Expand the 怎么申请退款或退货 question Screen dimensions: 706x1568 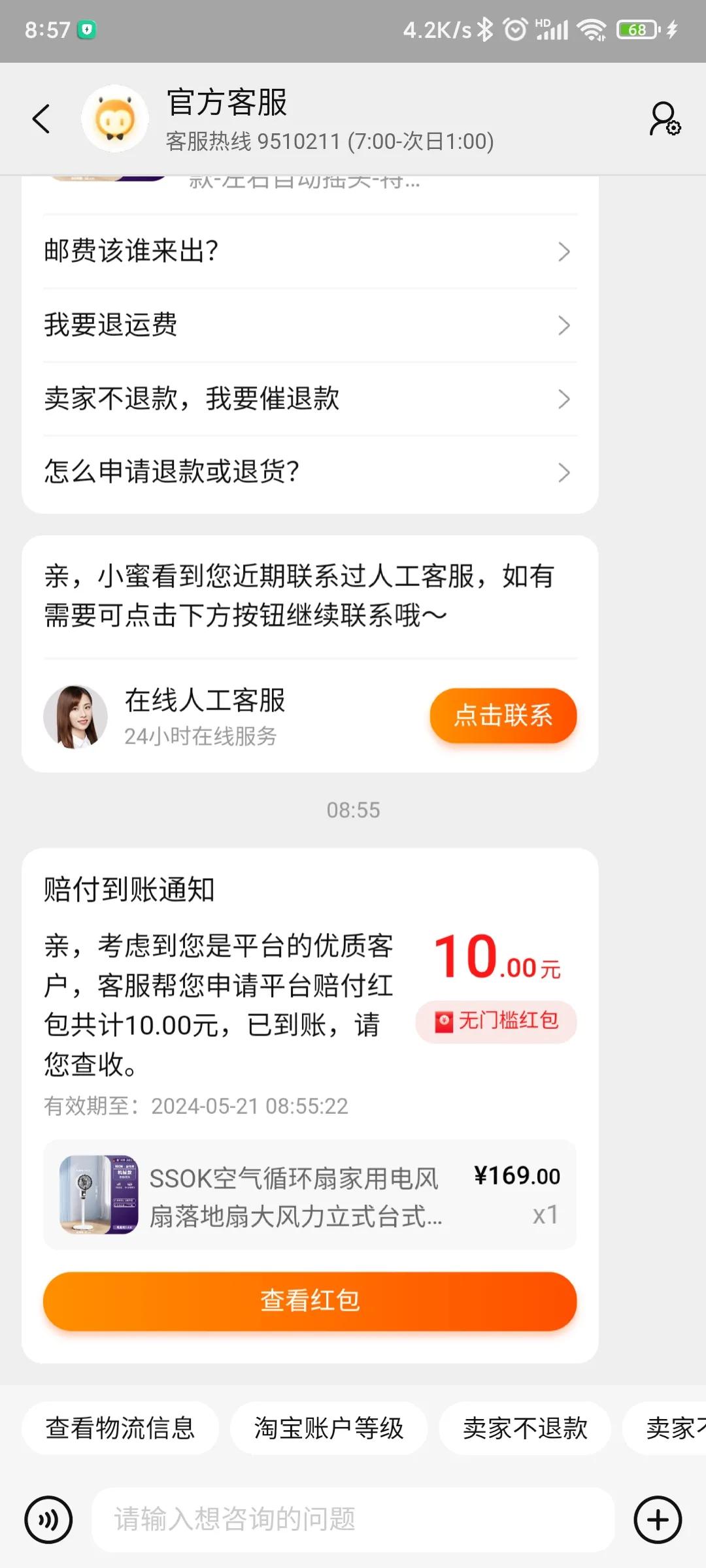pos(307,472)
